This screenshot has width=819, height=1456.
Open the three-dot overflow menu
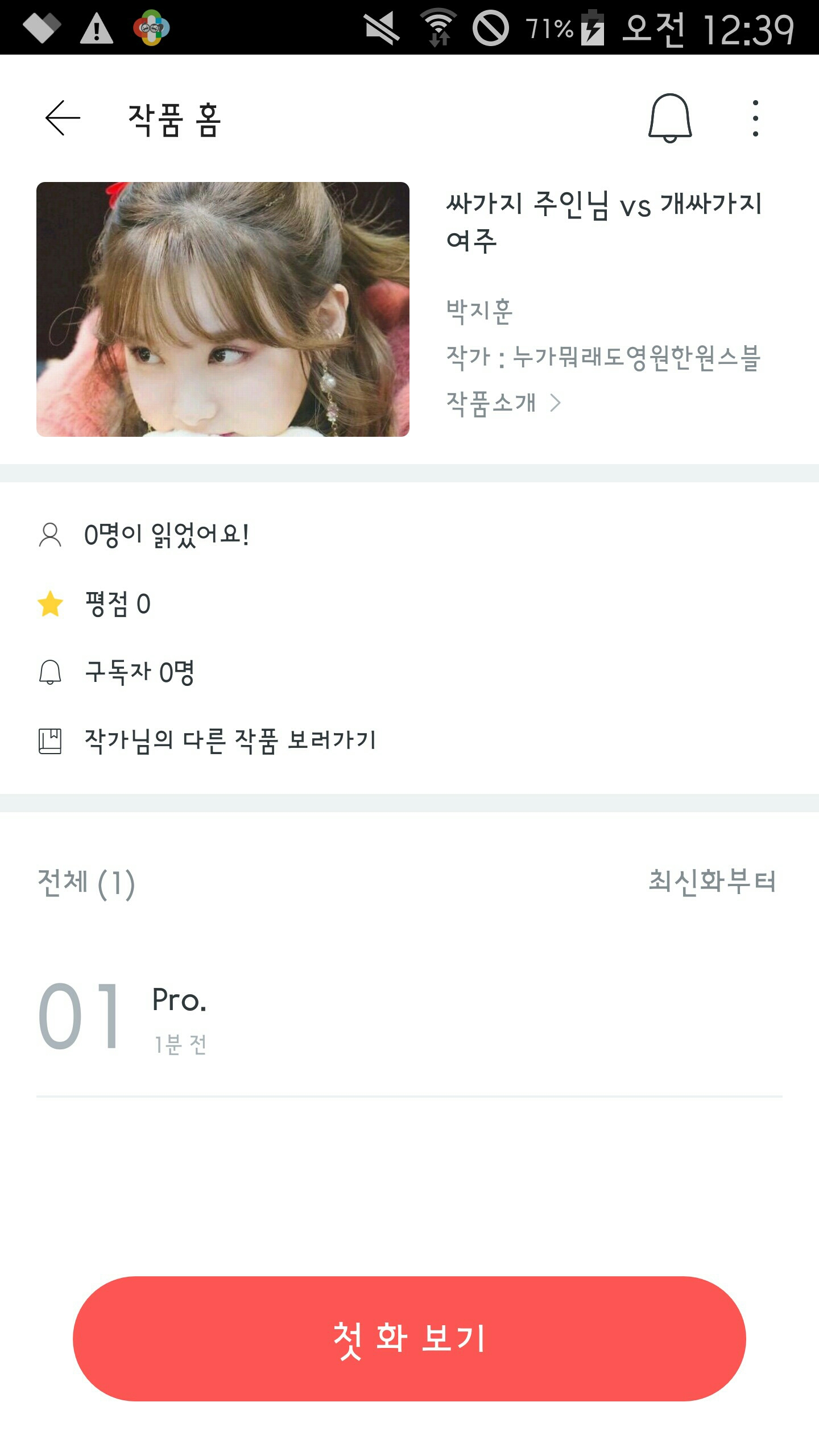coord(755,118)
